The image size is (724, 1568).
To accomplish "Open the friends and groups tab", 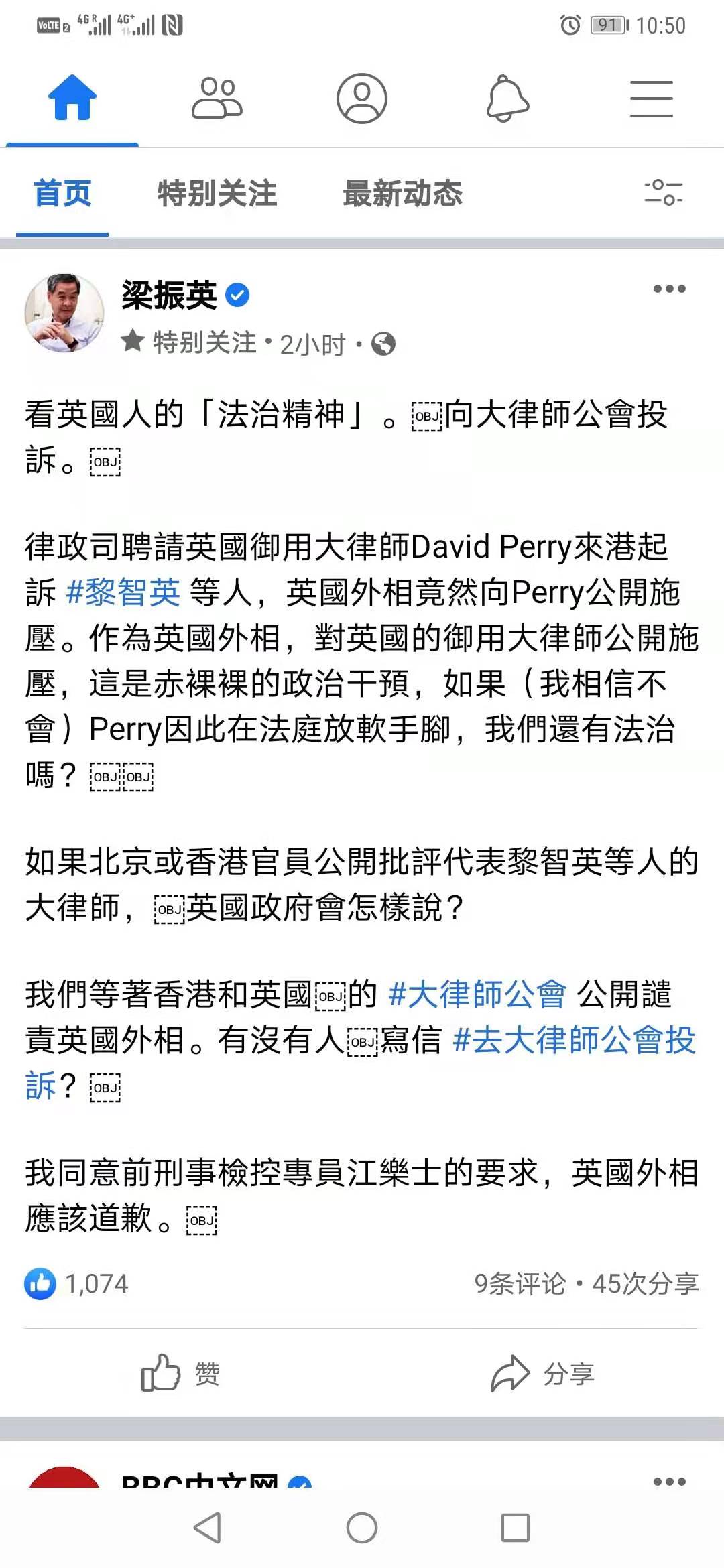I will (x=217, y=99).
